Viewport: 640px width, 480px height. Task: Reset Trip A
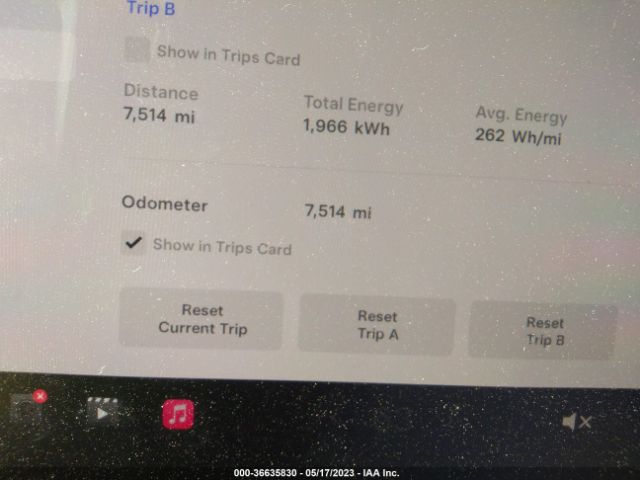377,324
